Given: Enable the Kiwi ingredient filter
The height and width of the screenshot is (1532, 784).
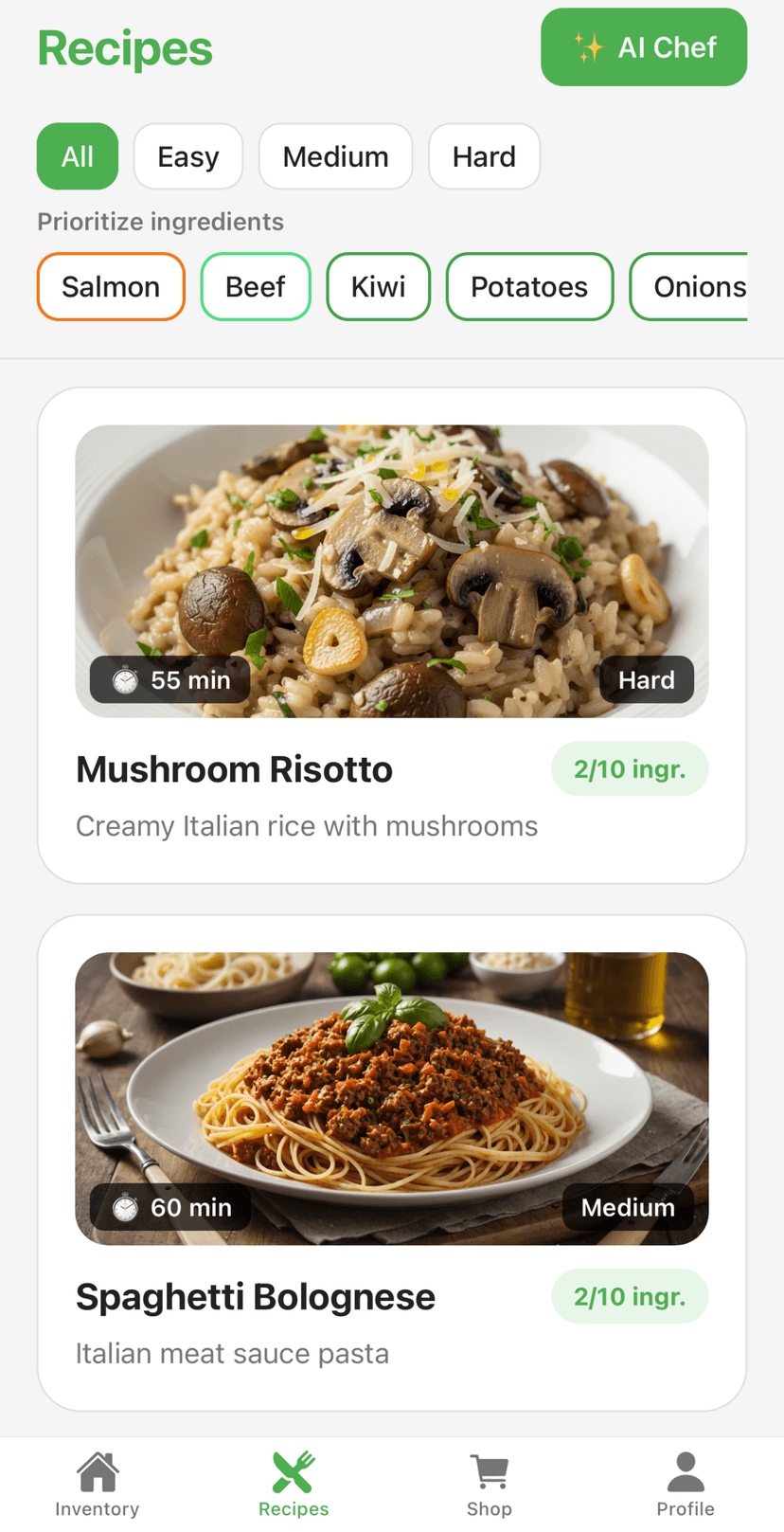Looking at the screenshot, I should pyautogui.click(x=378, y=286).
